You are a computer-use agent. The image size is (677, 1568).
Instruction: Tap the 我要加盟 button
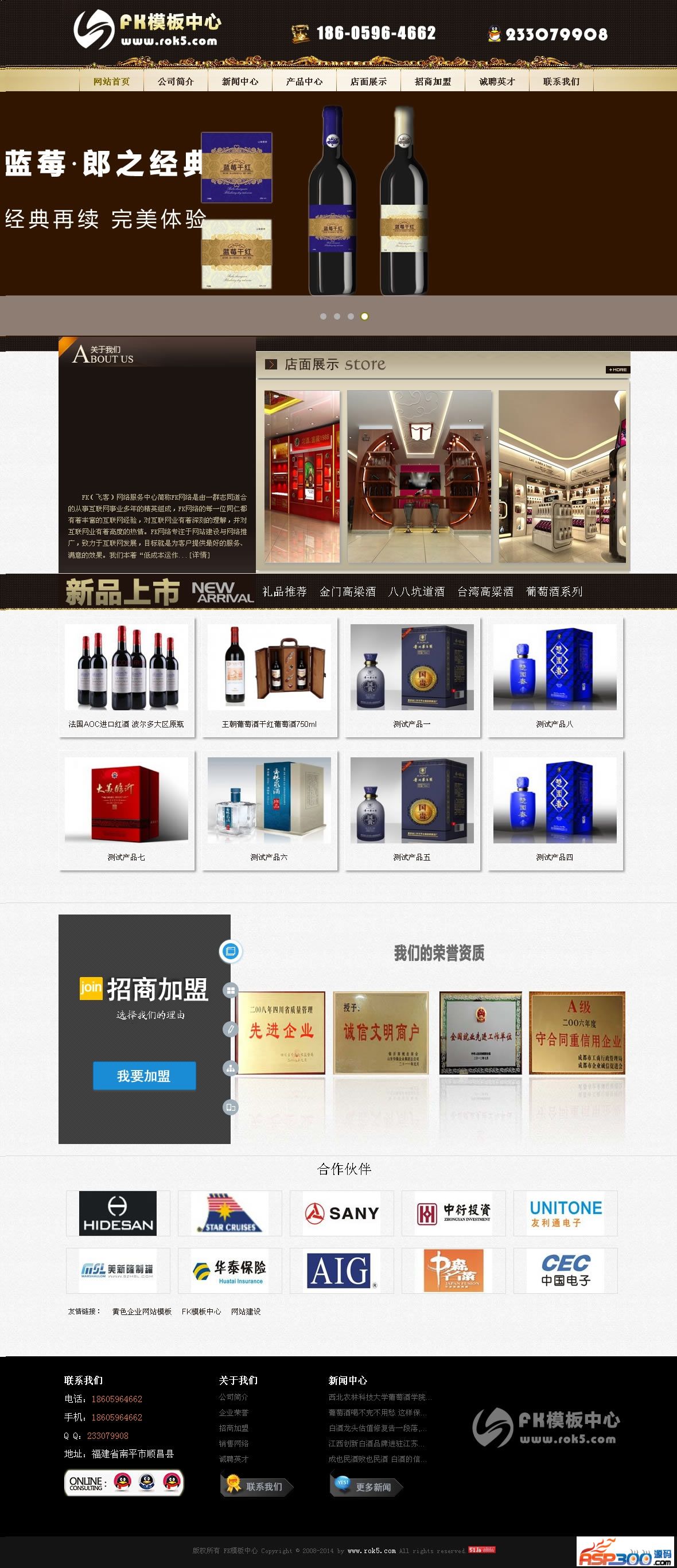coord(144,1076)
